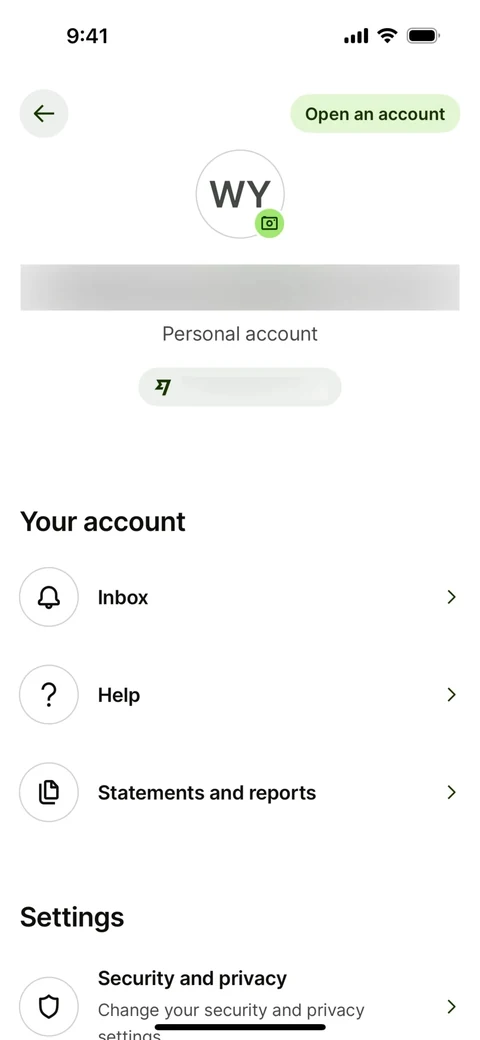This screenshot has width=480, height=1040.
Task: Change profile photo via camera badge
Action: click(269, 224)
